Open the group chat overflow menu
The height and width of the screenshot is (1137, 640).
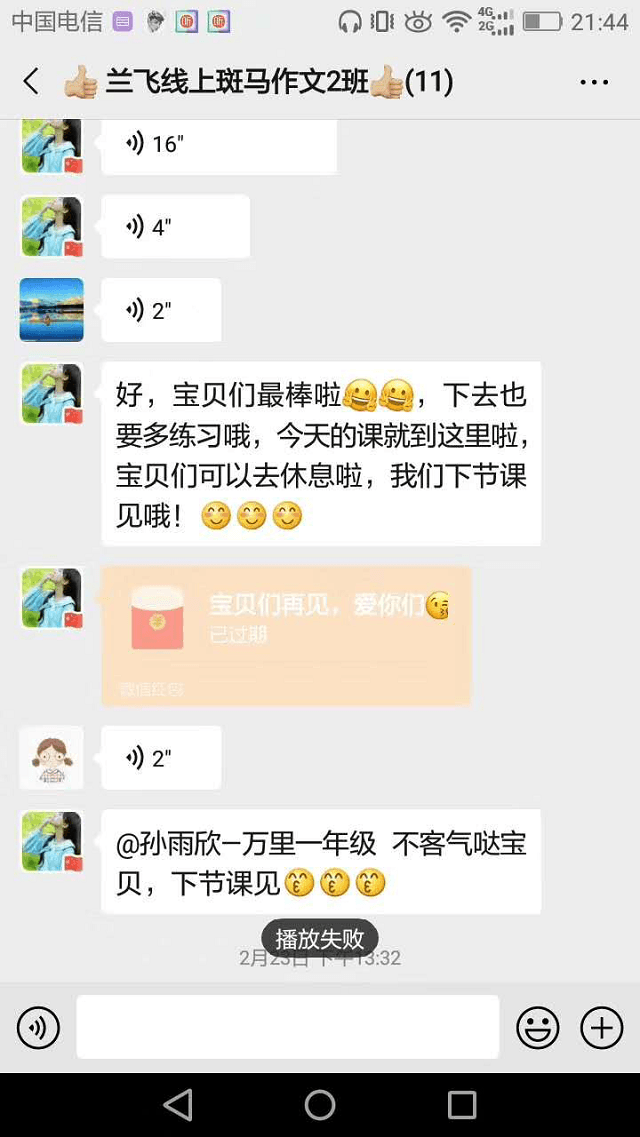[x=594, y=82]
